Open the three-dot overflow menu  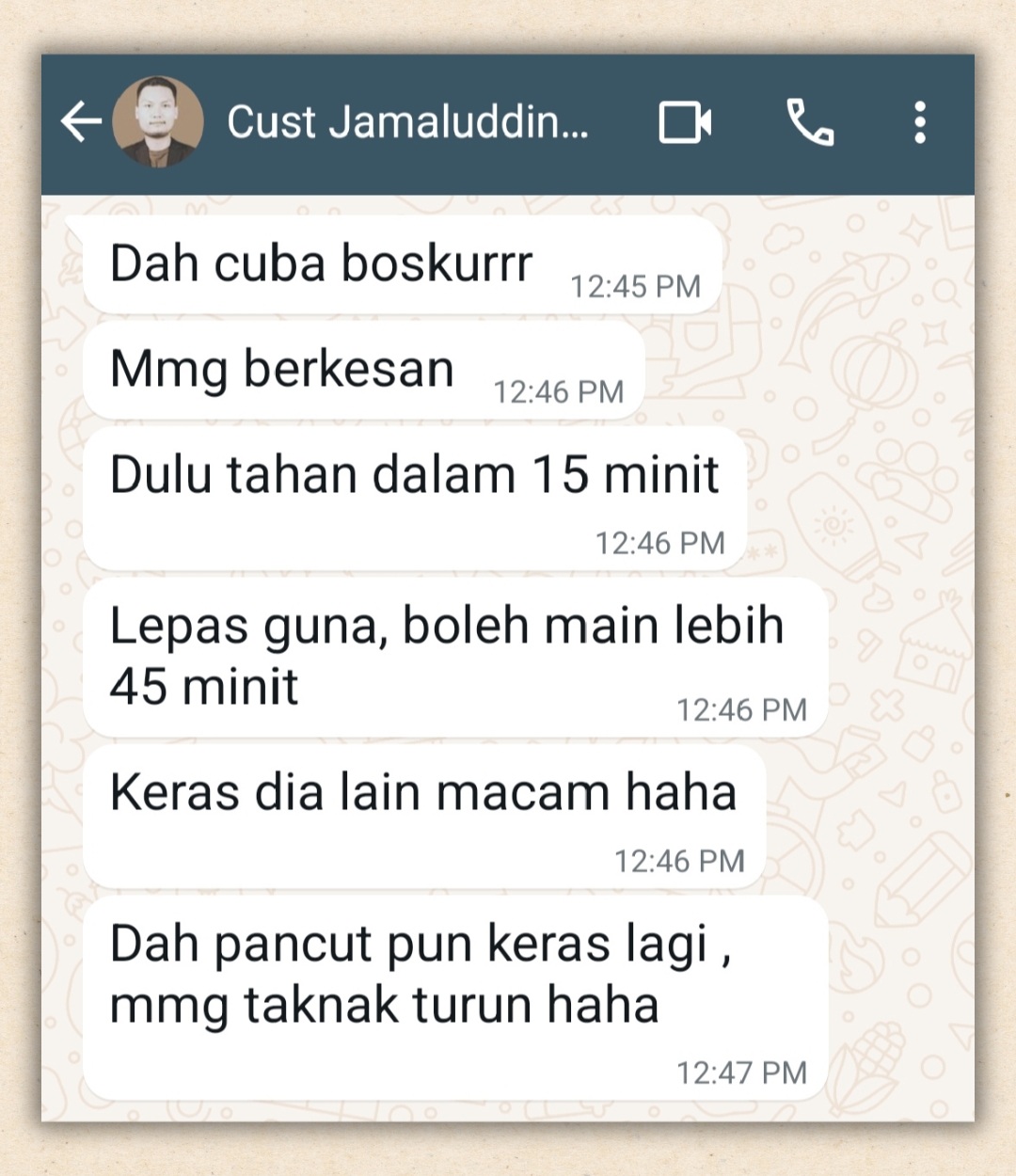pos(919,120)
